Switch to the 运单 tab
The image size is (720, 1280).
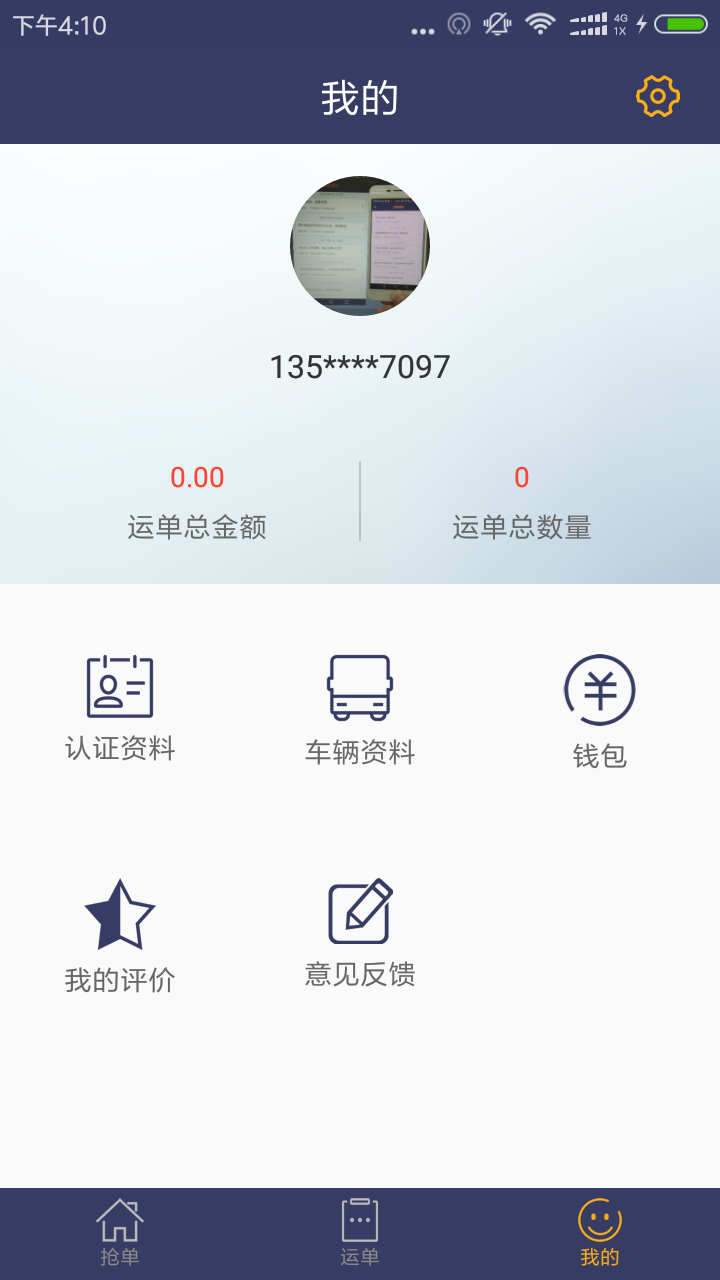coord(360,1232)
